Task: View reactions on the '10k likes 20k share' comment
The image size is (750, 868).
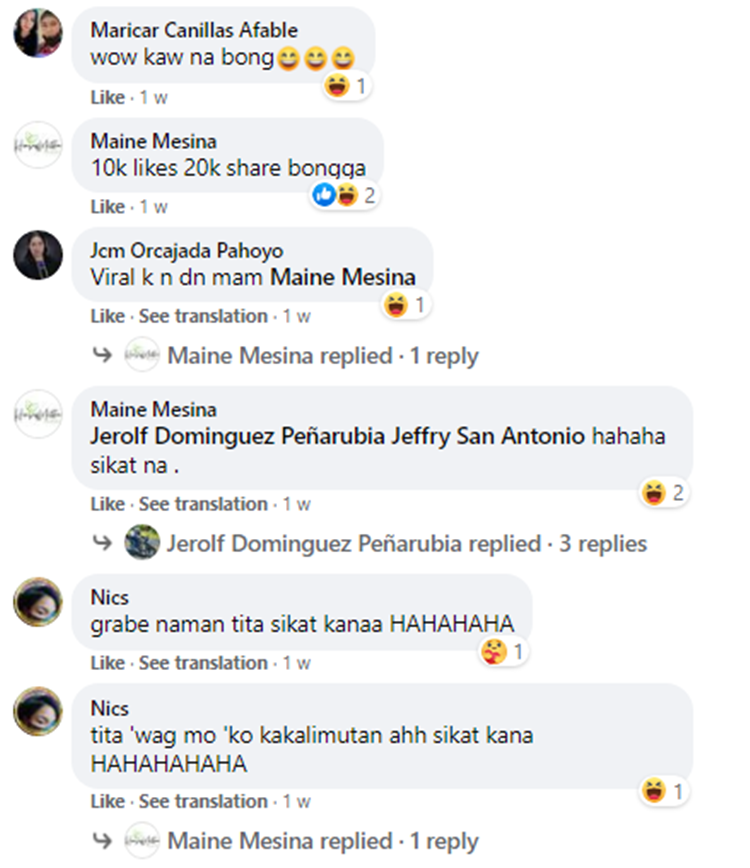Action: (x=345, y=195)
